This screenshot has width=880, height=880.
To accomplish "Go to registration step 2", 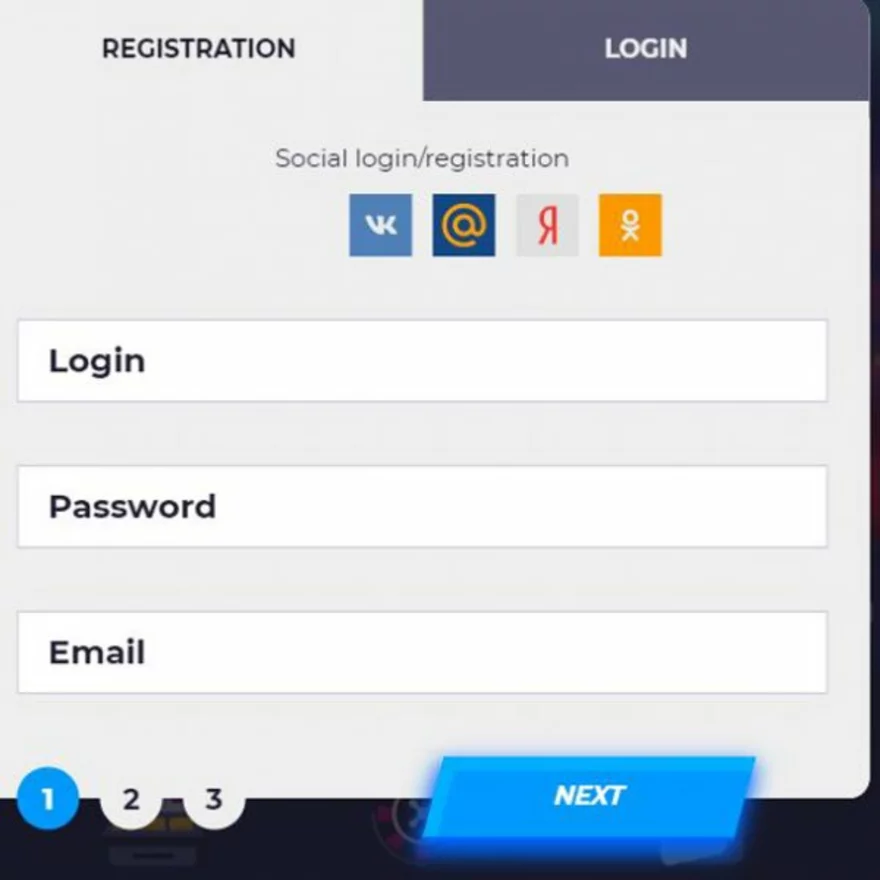I will point(131,799).
